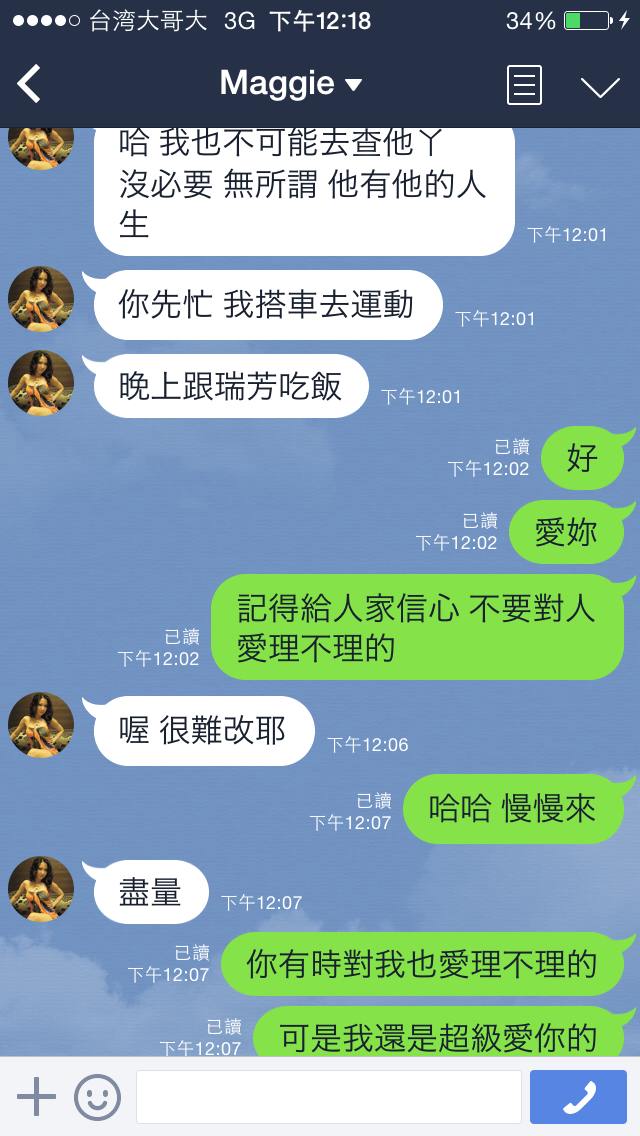
Task: Tap the plus attachment button
Action: [x=37, y=1097]
